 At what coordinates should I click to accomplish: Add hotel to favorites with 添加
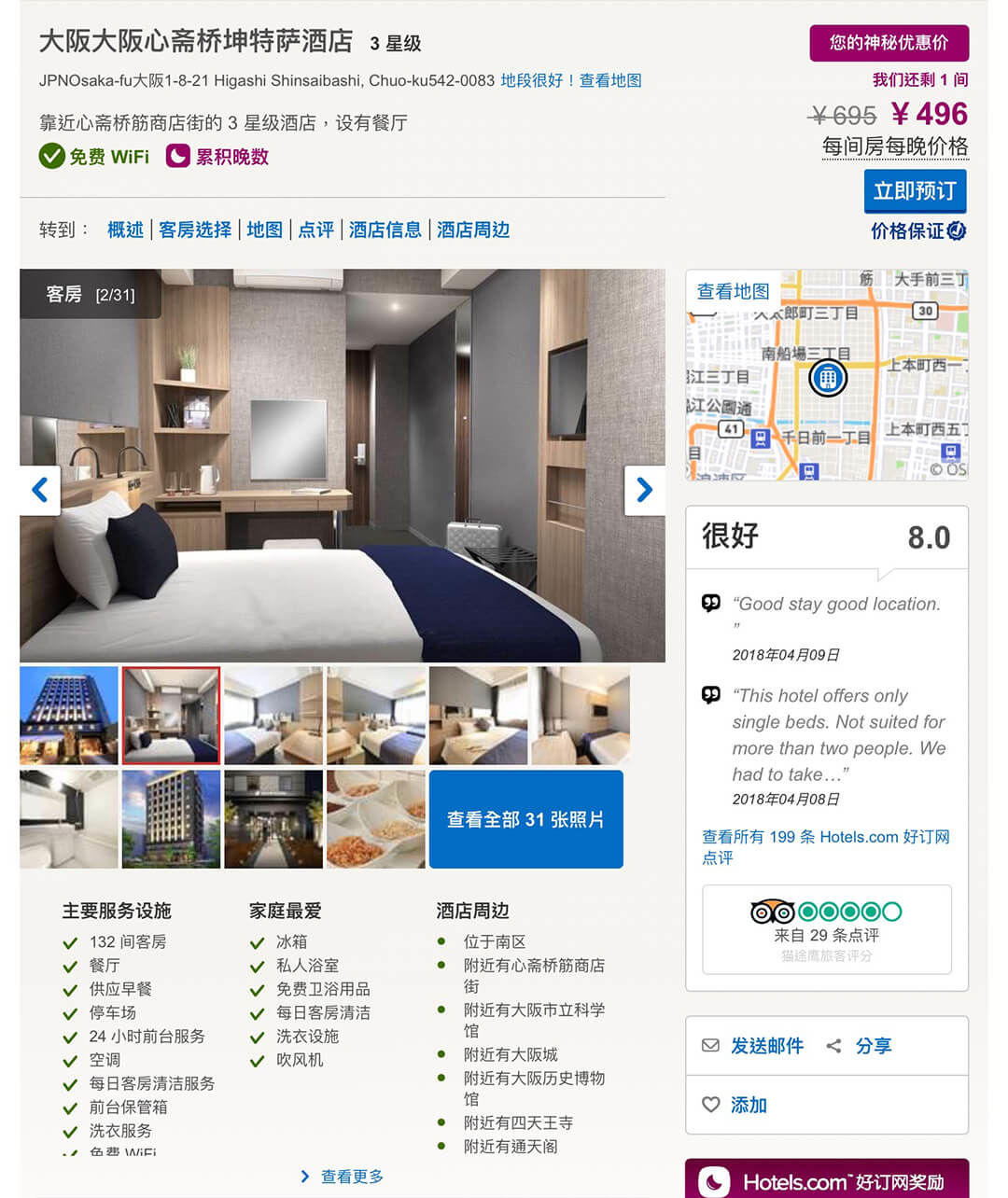(x=749, y=1105)
